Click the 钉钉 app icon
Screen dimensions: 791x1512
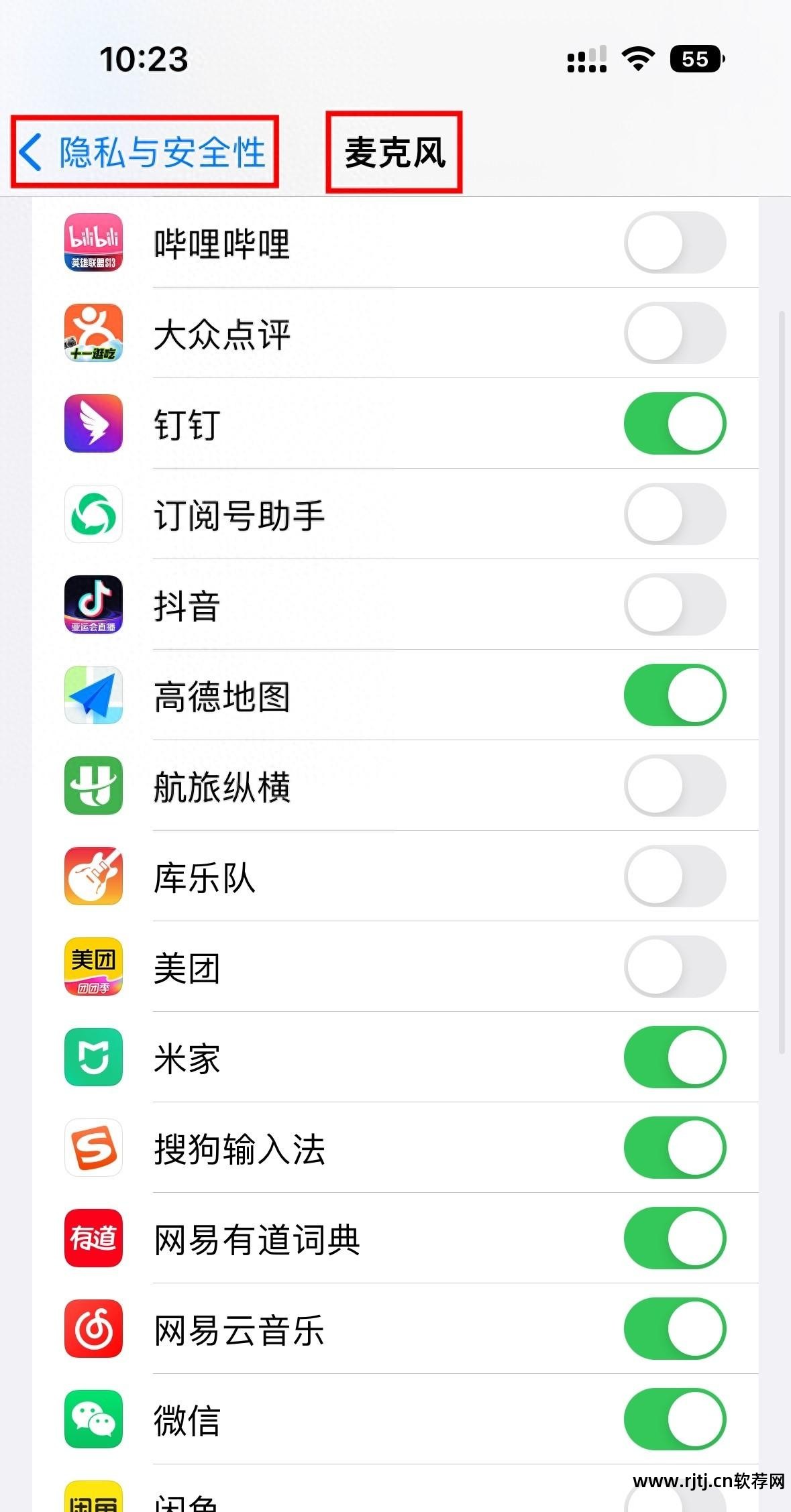[93, 424]
